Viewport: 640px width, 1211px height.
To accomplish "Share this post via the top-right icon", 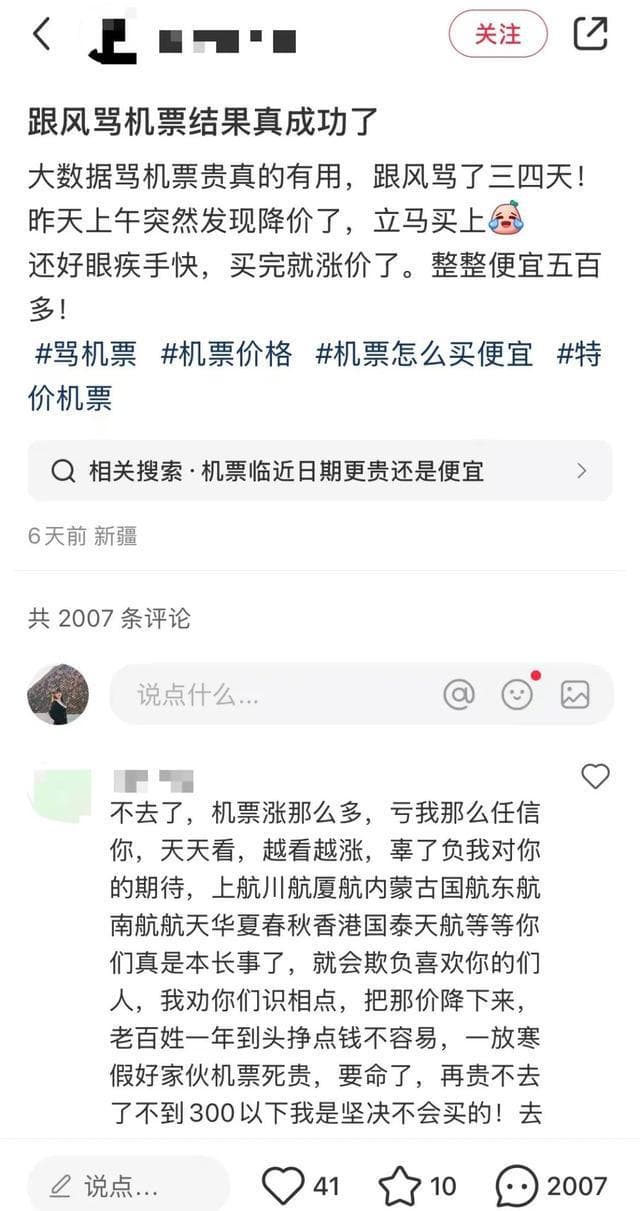I will [590, 34].
